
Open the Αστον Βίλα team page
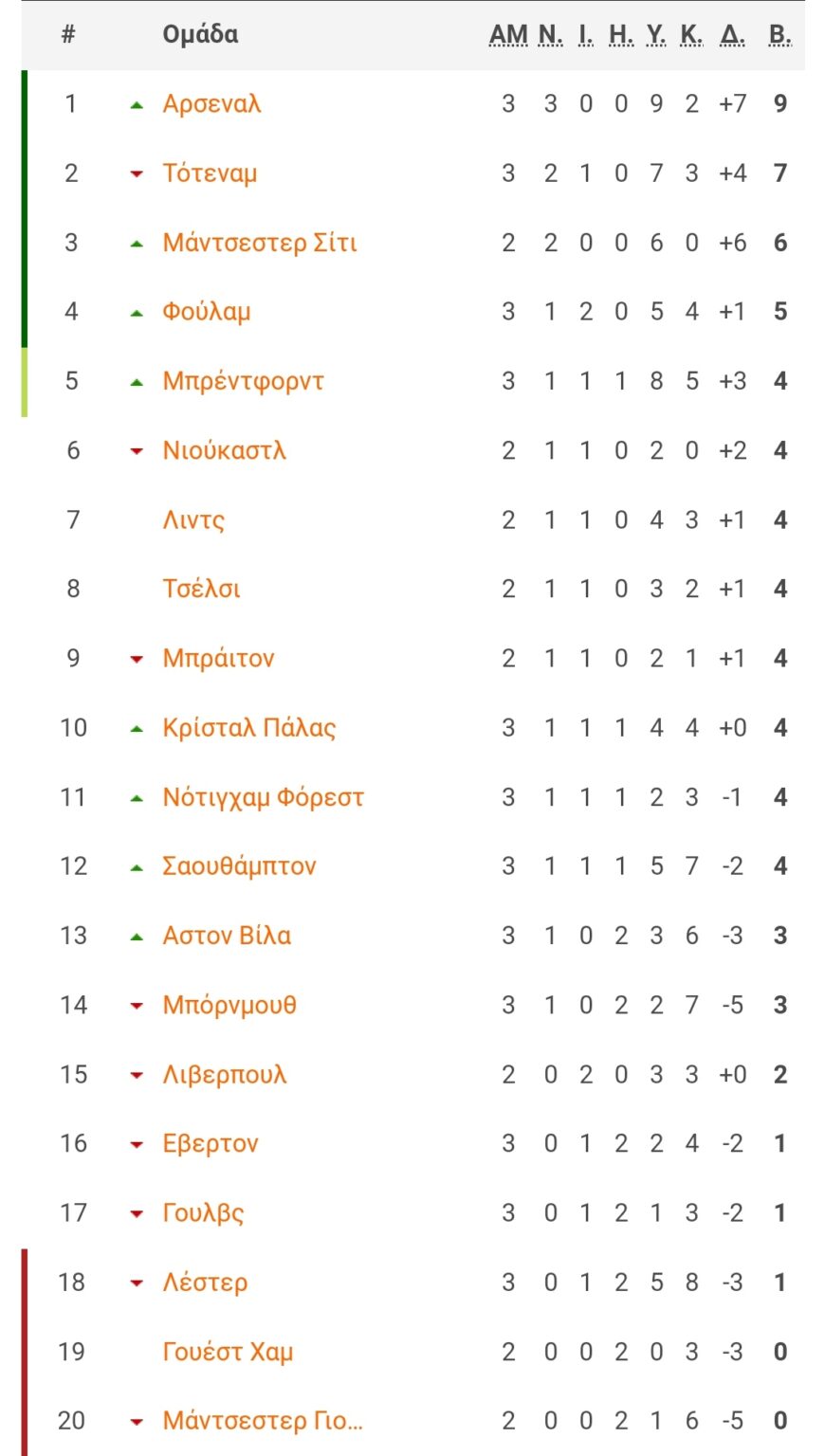pyautogui.click(x=227, y=936)
